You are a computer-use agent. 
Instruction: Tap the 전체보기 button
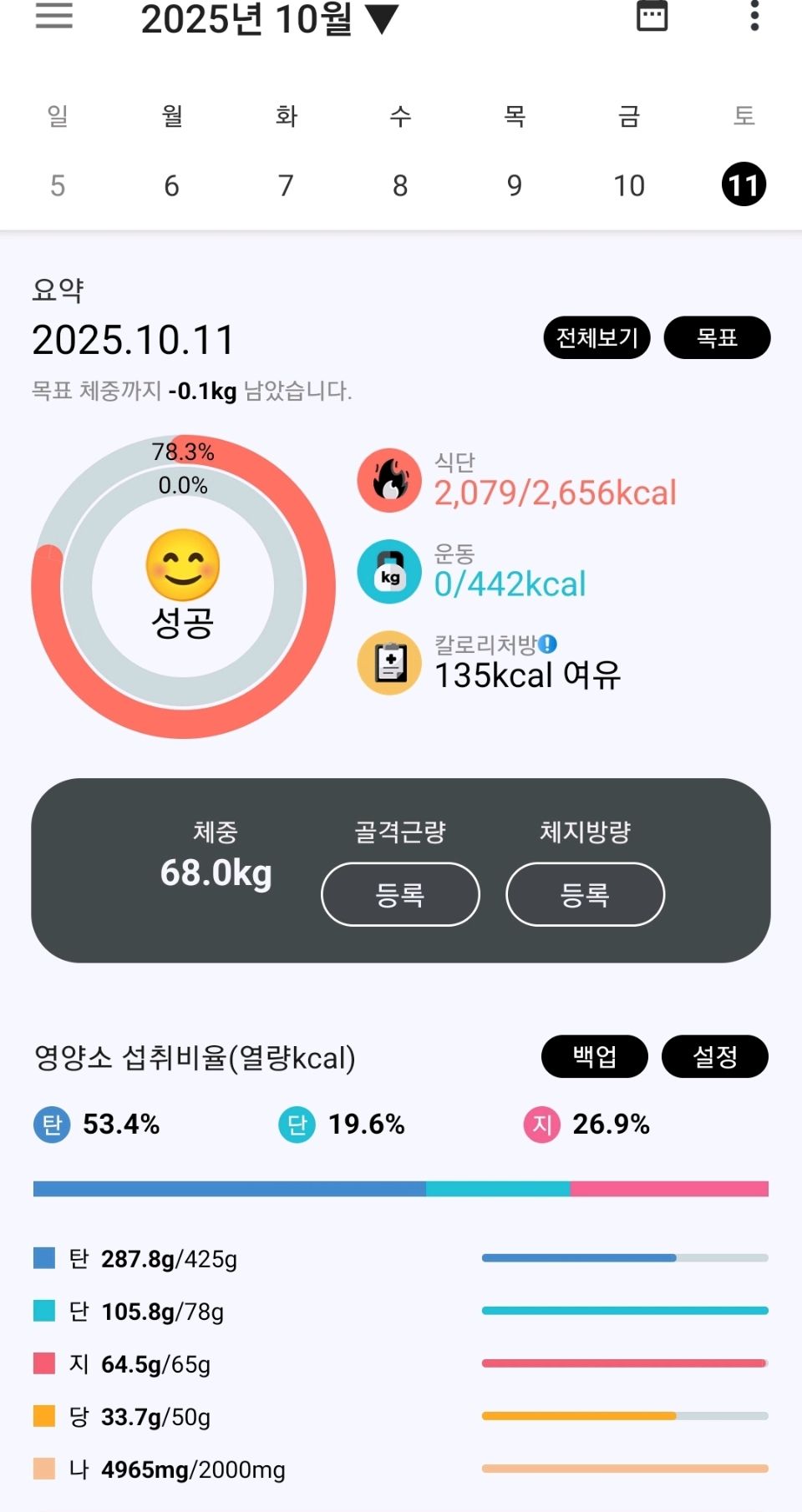[x=596, y=337]
